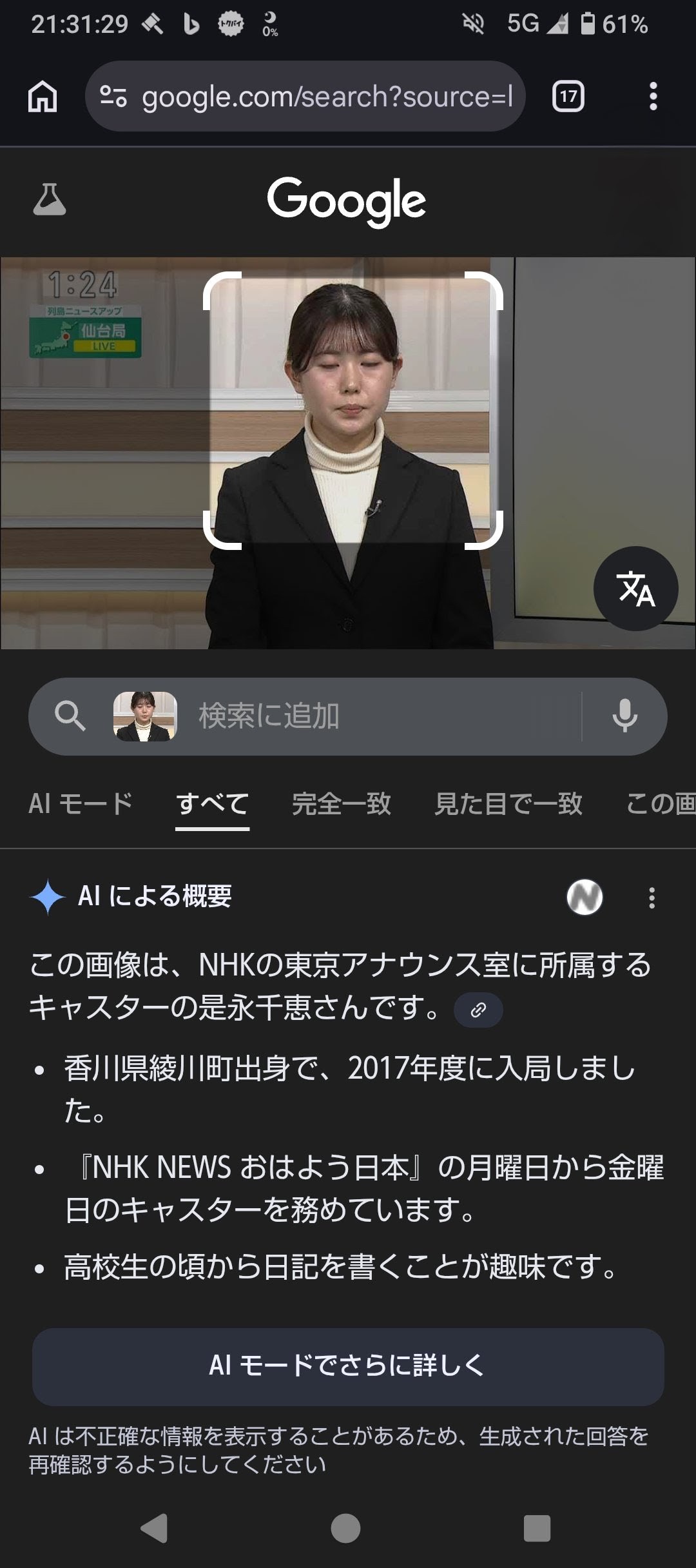Open the Chrome overflow menu

click(x=653, y=97)
